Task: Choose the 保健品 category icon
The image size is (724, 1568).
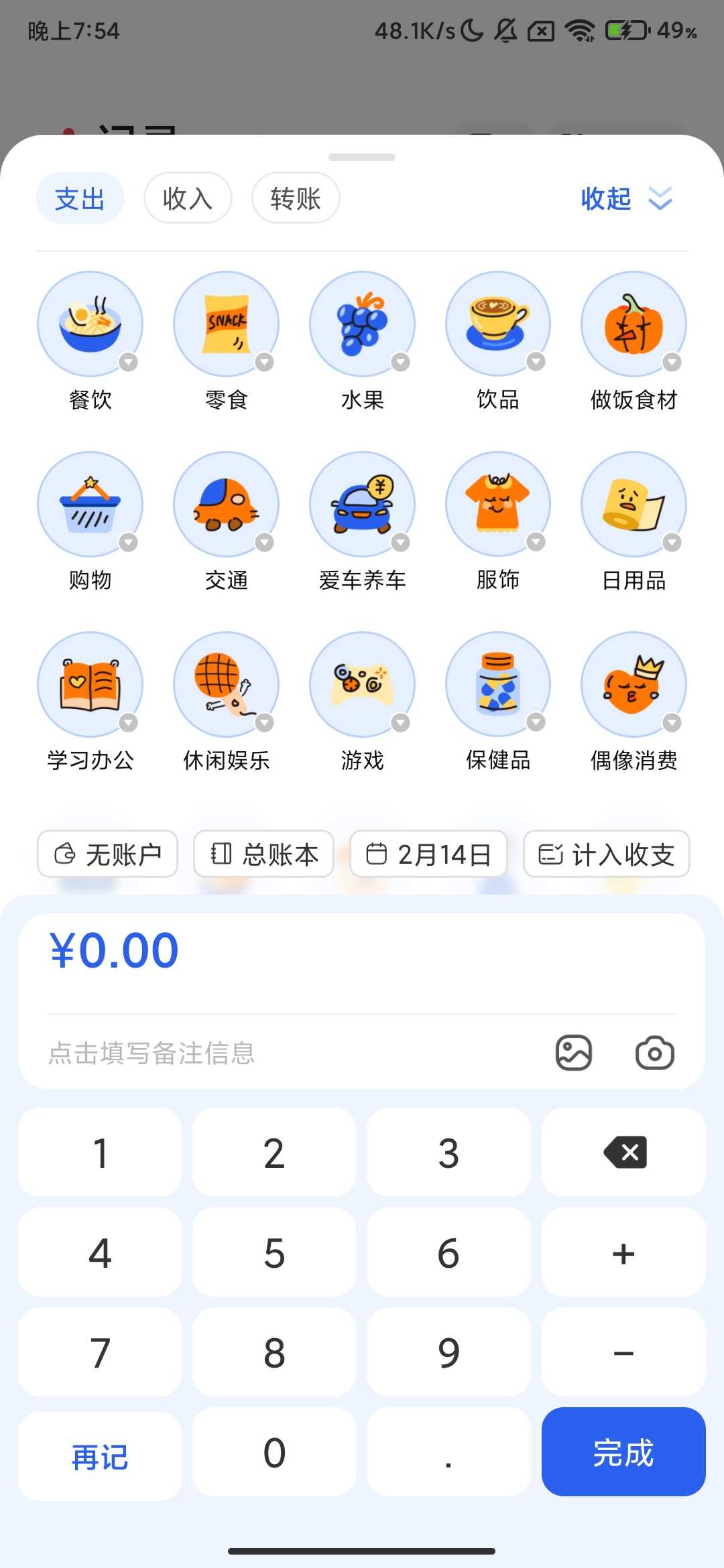Action: pos(497,683)
